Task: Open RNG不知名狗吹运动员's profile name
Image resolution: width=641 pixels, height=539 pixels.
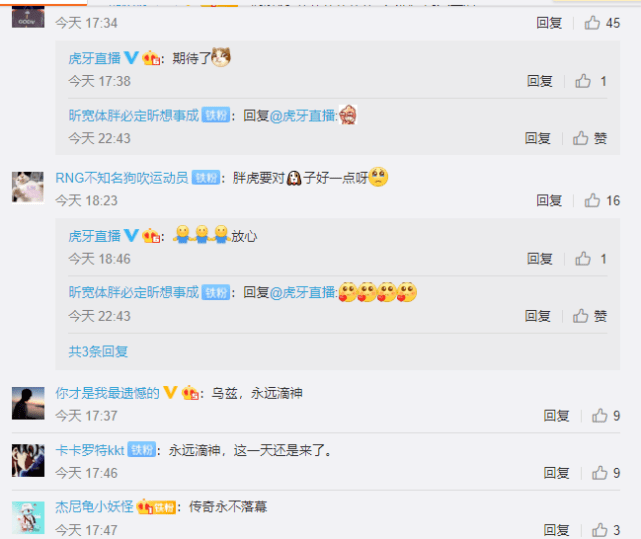Action: click(x=121, y=178)
